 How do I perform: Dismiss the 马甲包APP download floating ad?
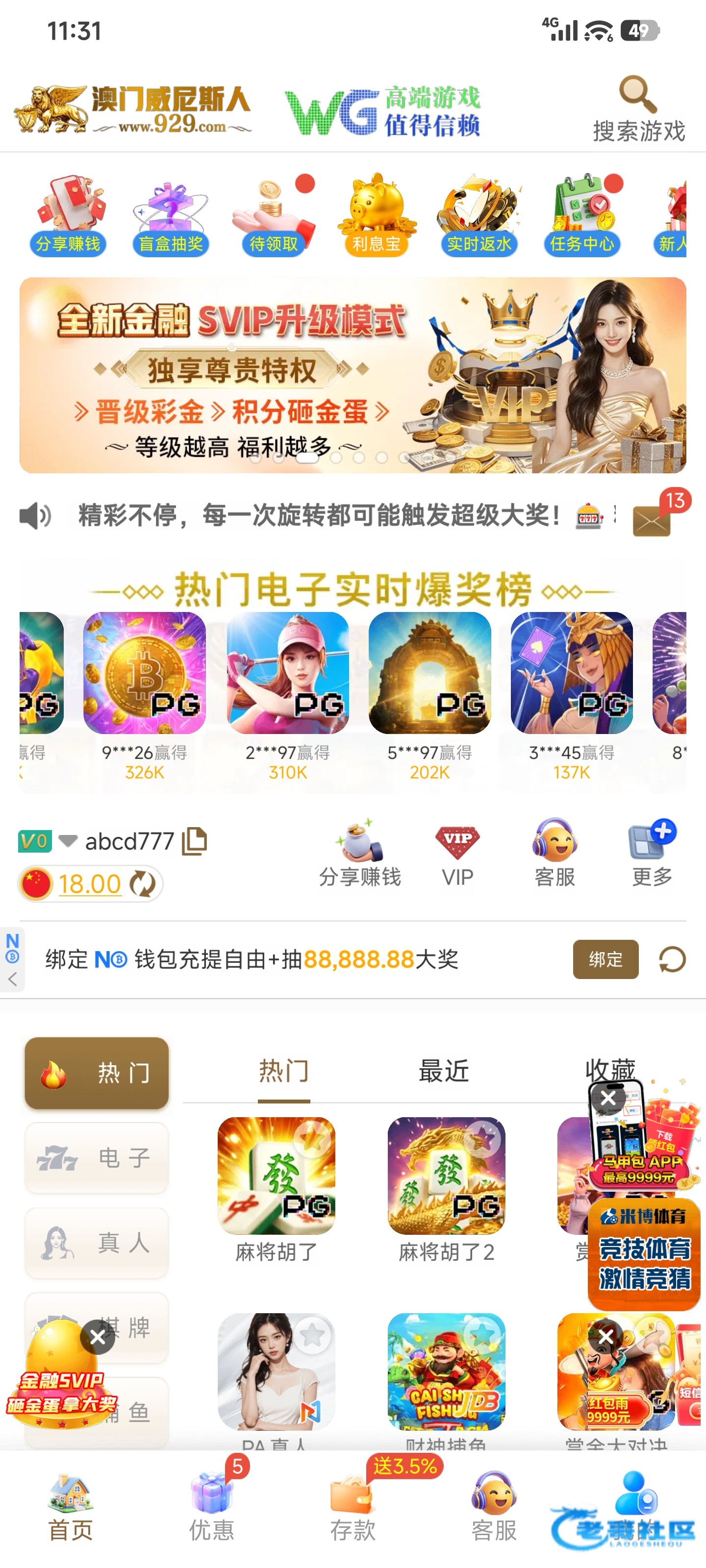608,1098
